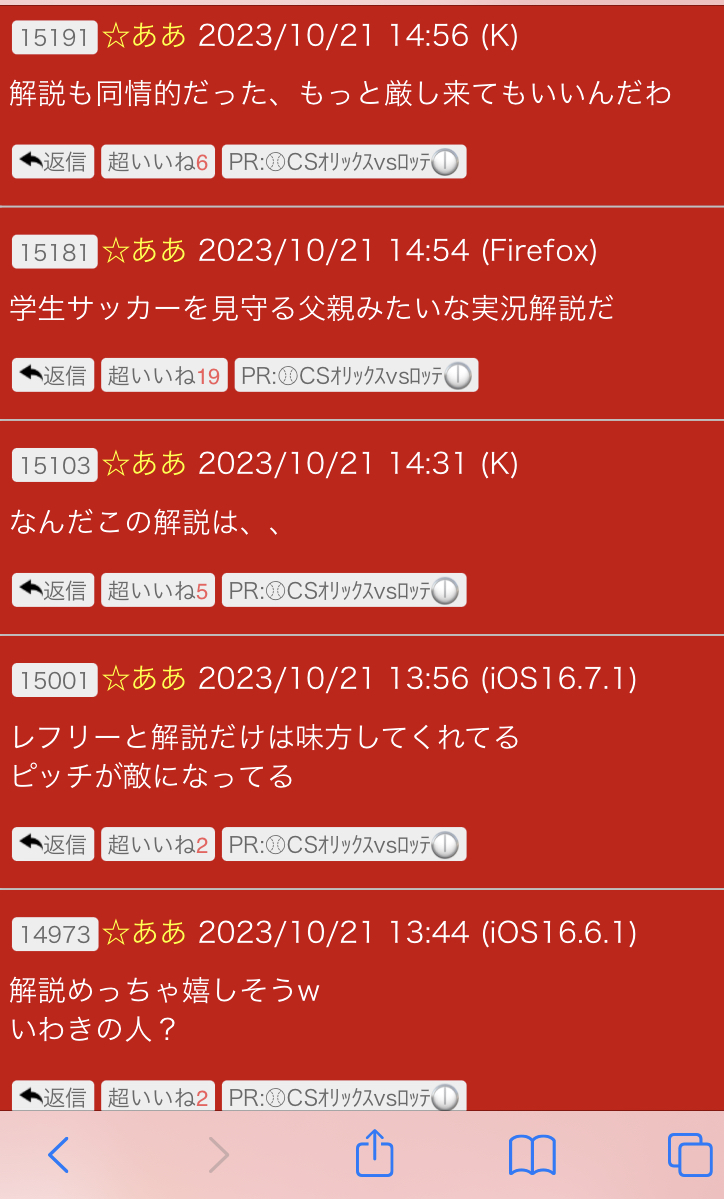The width and height of the screenshot is (724, 1199).
Task: Reply to comment 15181
Action: (x=53, y=375)
